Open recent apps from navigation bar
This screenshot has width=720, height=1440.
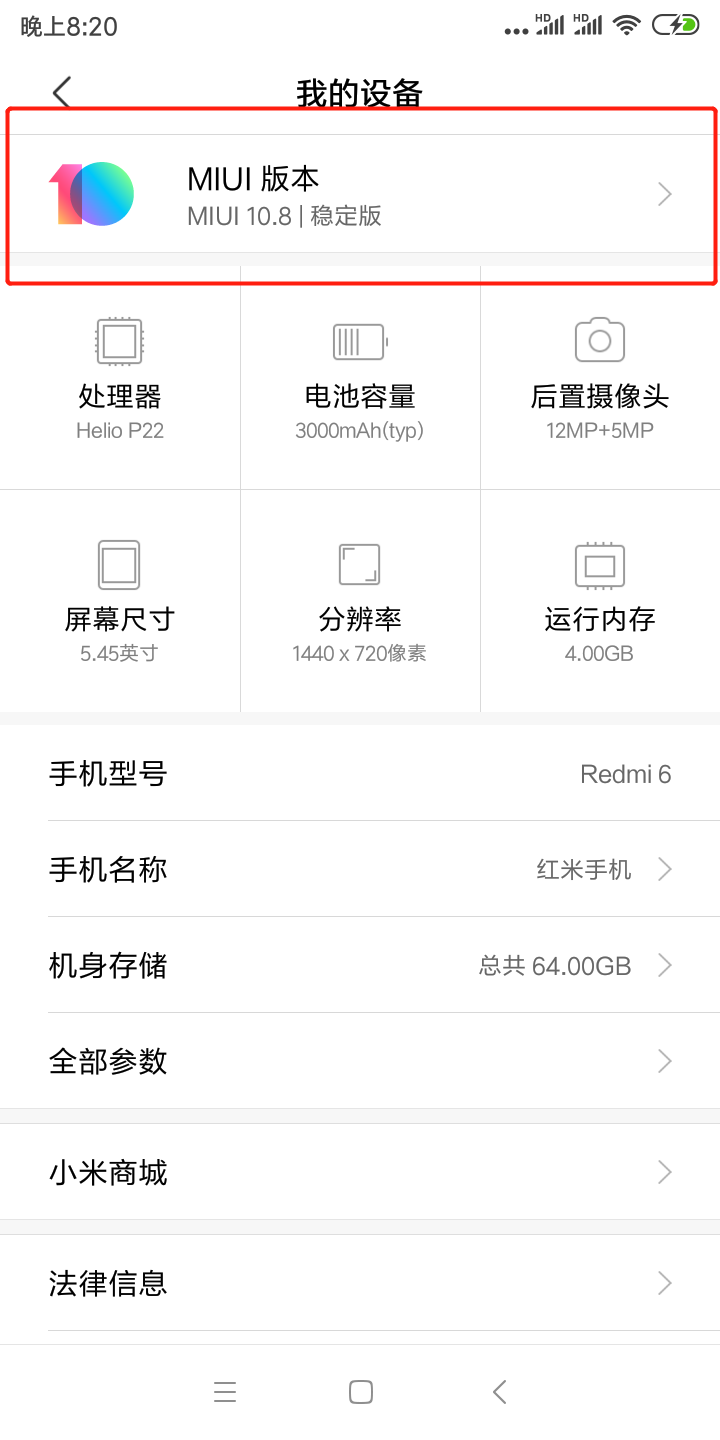(225, 1392)
